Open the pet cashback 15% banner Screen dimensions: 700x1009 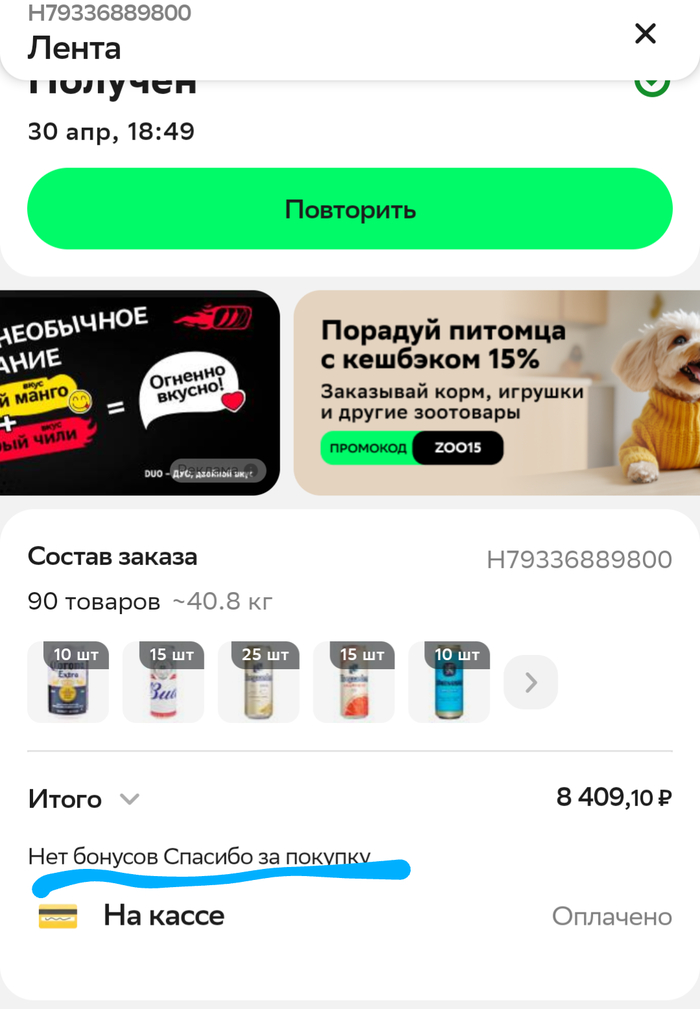point(497,392)
